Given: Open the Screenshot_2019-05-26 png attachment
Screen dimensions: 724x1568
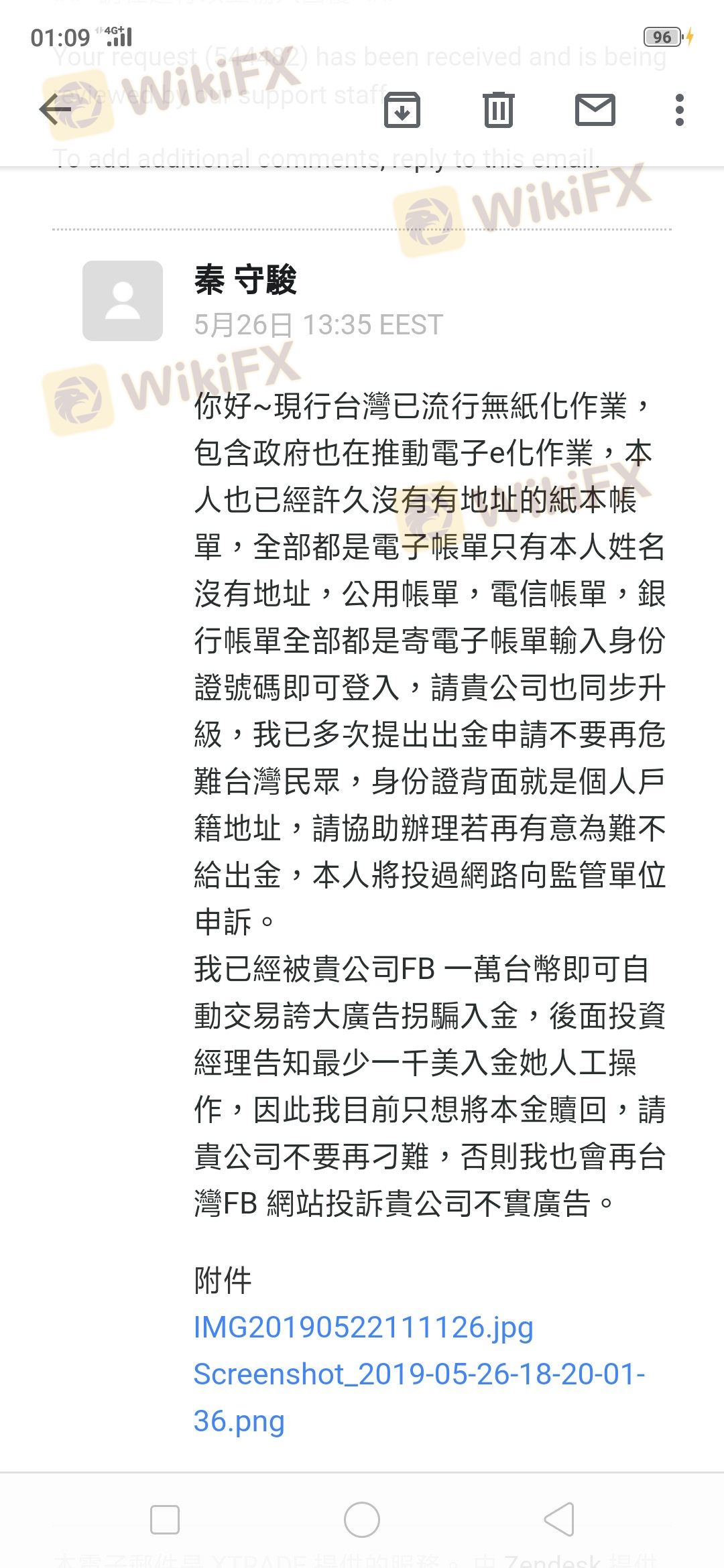Looking at the screenshot, I should (419, 1374).
